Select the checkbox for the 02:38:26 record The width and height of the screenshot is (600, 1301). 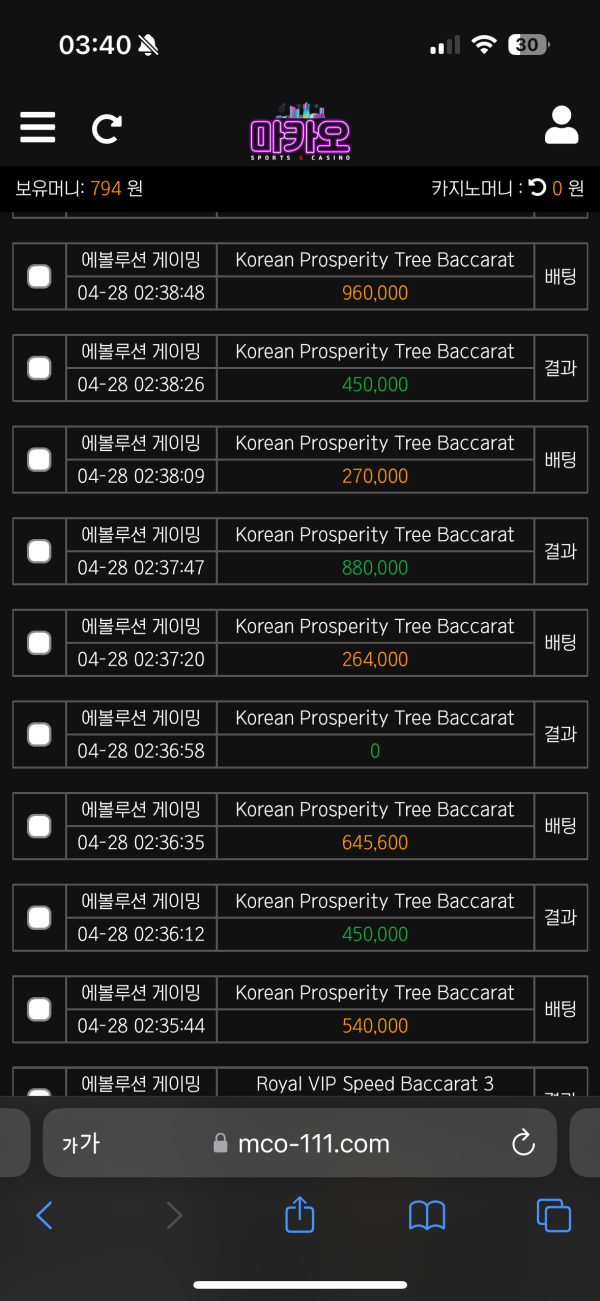pyautogui.click(x=39, y=368)
